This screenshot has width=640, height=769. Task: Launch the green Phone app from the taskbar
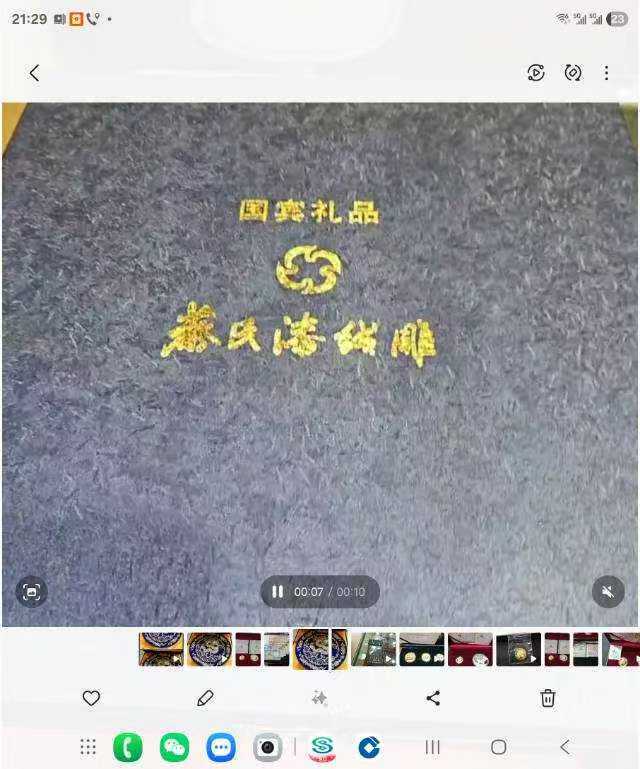[128, 747]
